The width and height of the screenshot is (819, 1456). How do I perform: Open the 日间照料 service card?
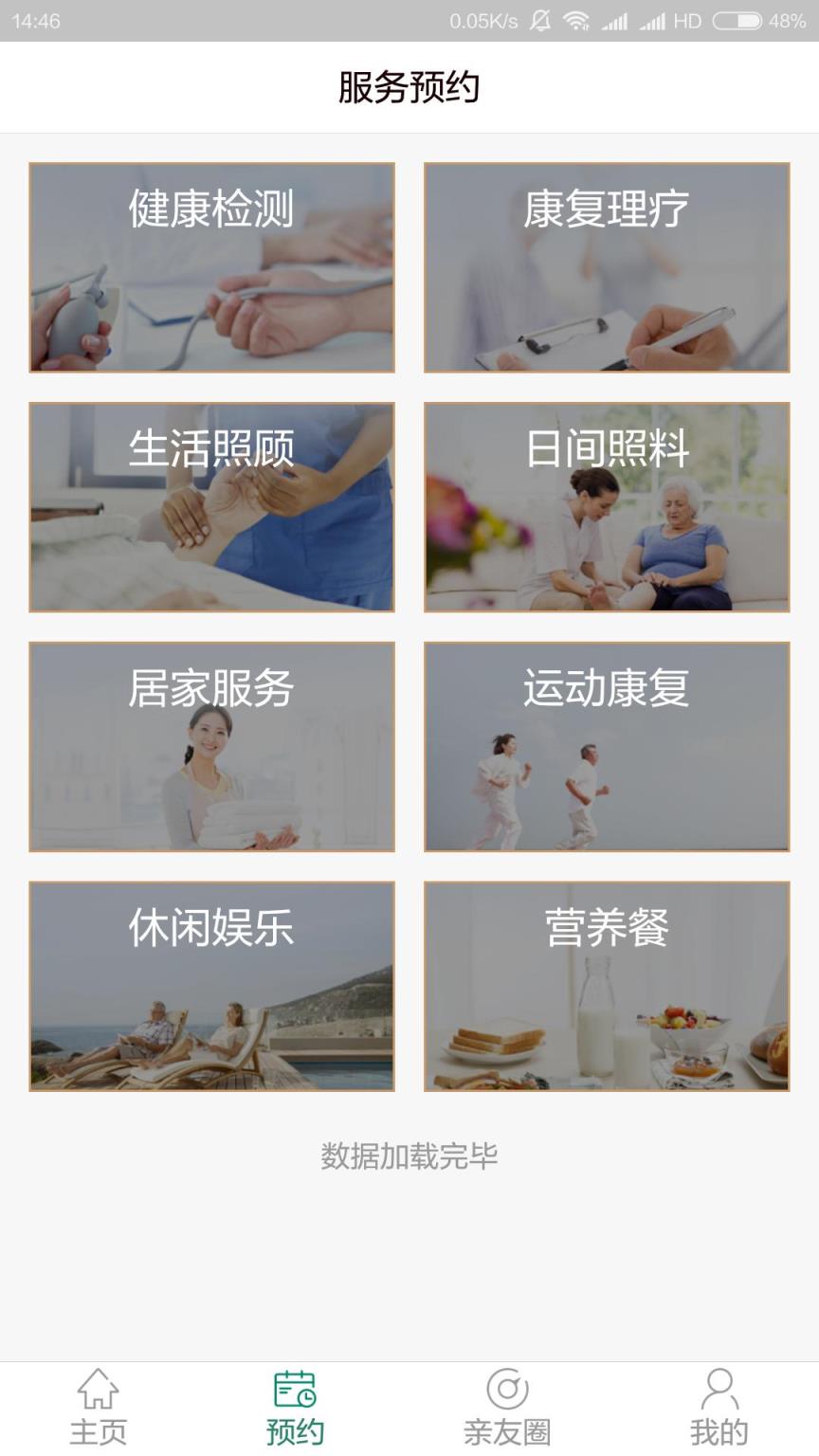click(x=607, y=508)
